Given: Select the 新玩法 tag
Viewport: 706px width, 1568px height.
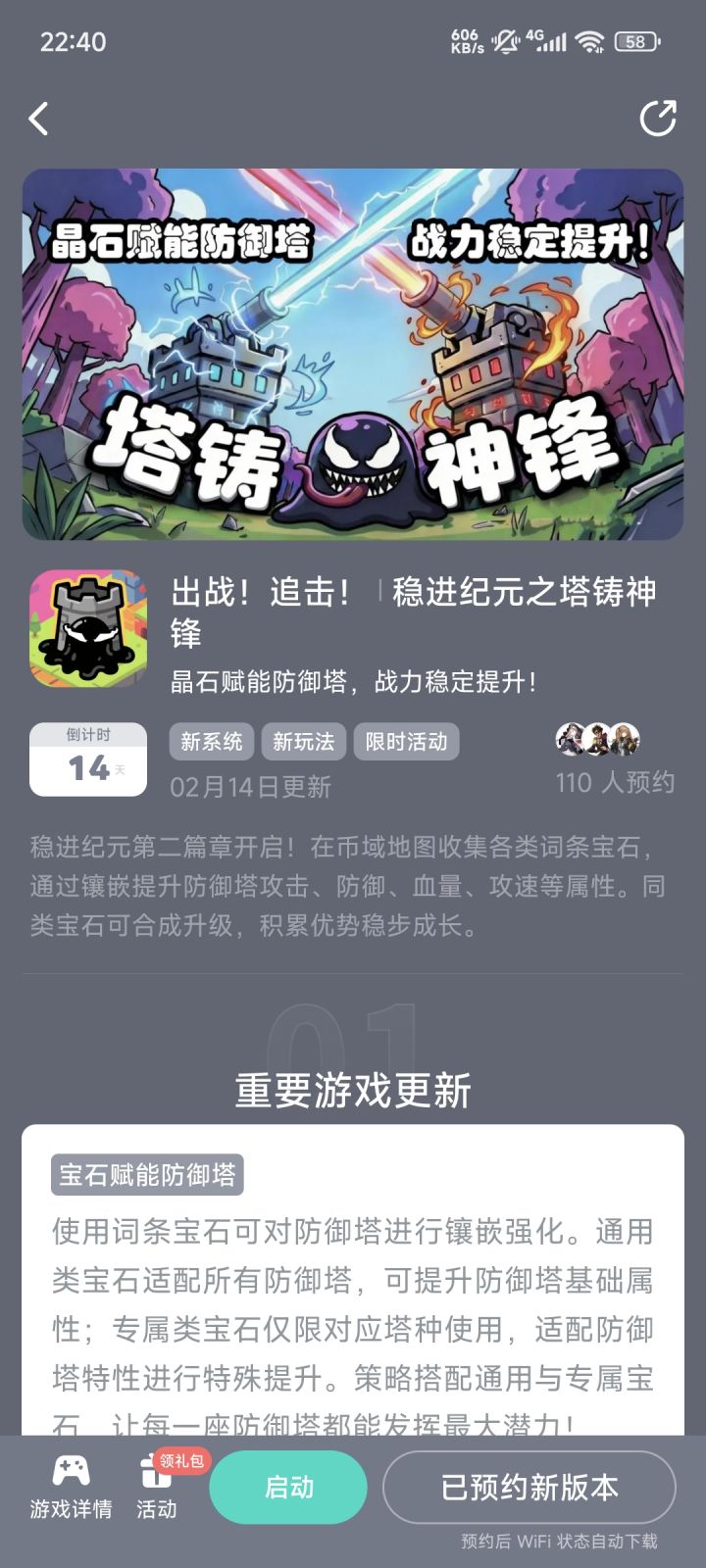Looking at the screenshot, I should pos(304,742).
